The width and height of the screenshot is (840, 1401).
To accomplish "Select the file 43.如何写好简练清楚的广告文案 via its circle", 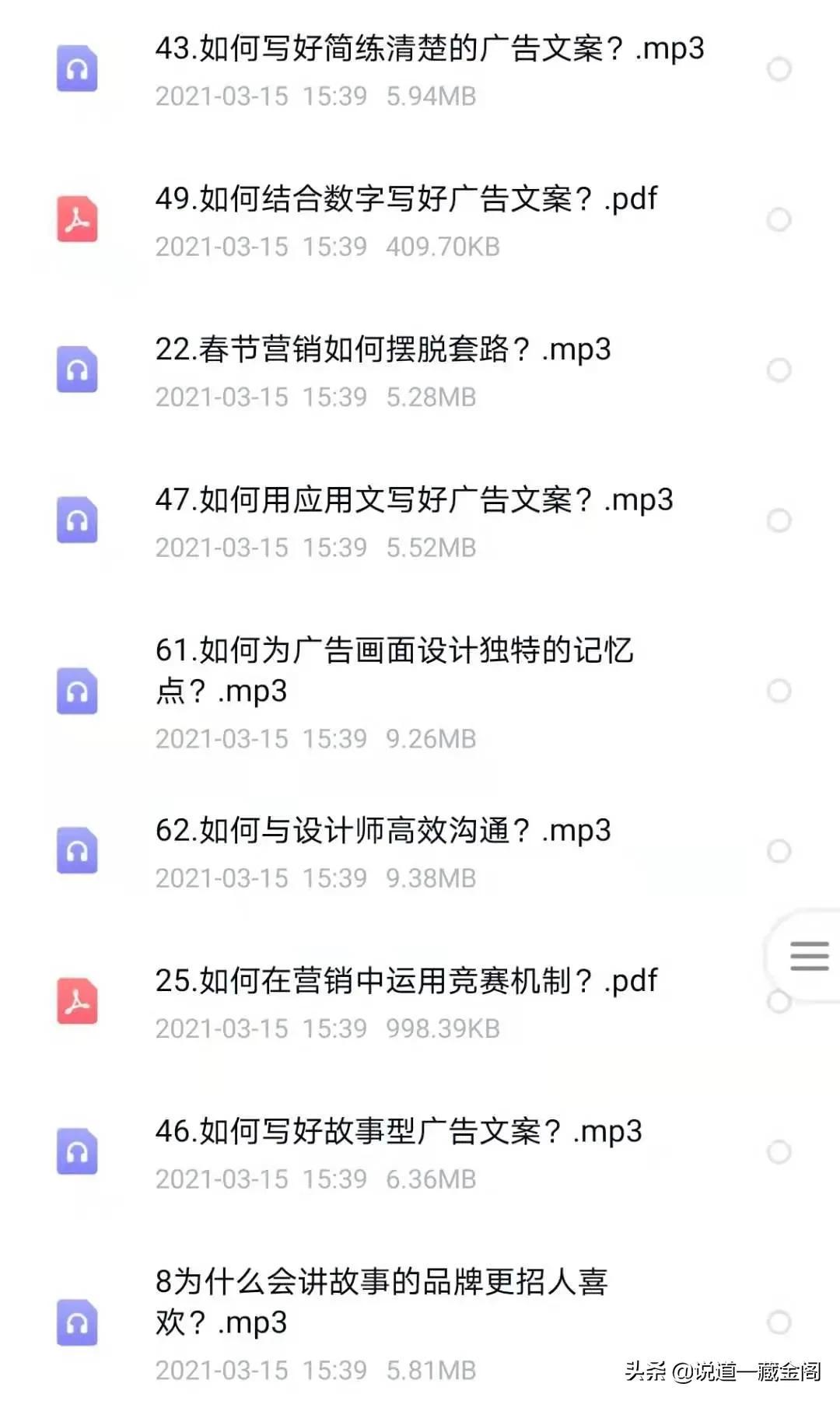I will click(x=779, y=69).
